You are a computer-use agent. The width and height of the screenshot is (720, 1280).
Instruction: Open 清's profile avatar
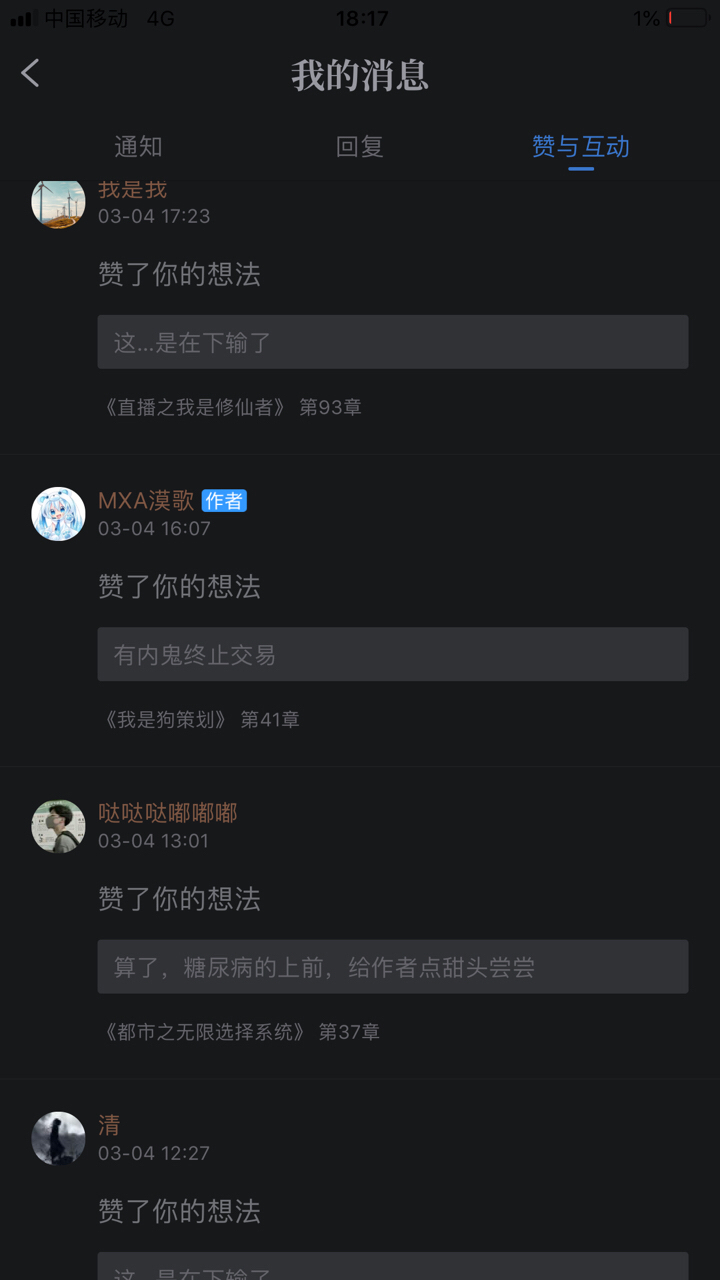coord(58,1138)
